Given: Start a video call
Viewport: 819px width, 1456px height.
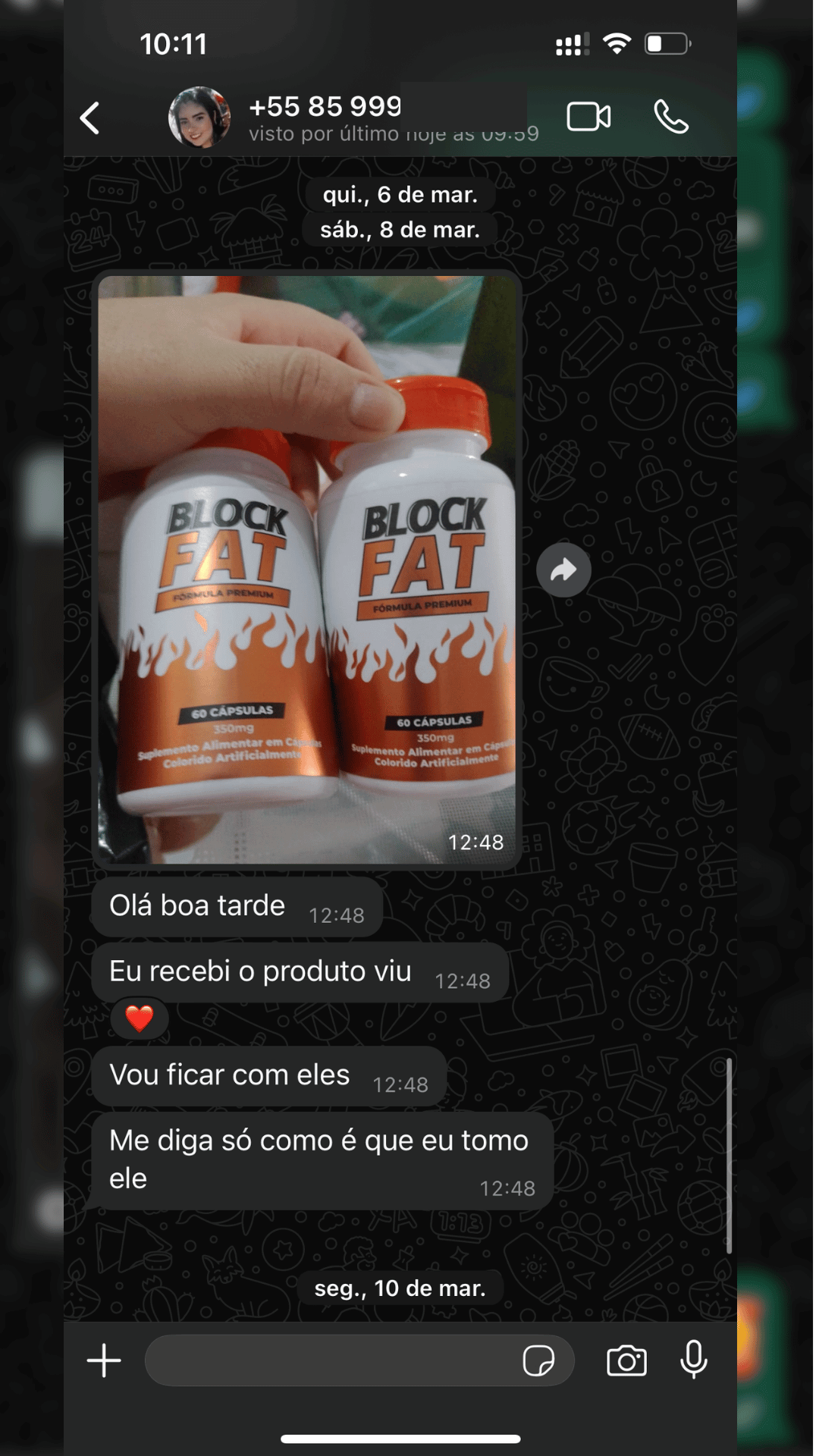Looking at the screenshot, I should click(588, 118).
